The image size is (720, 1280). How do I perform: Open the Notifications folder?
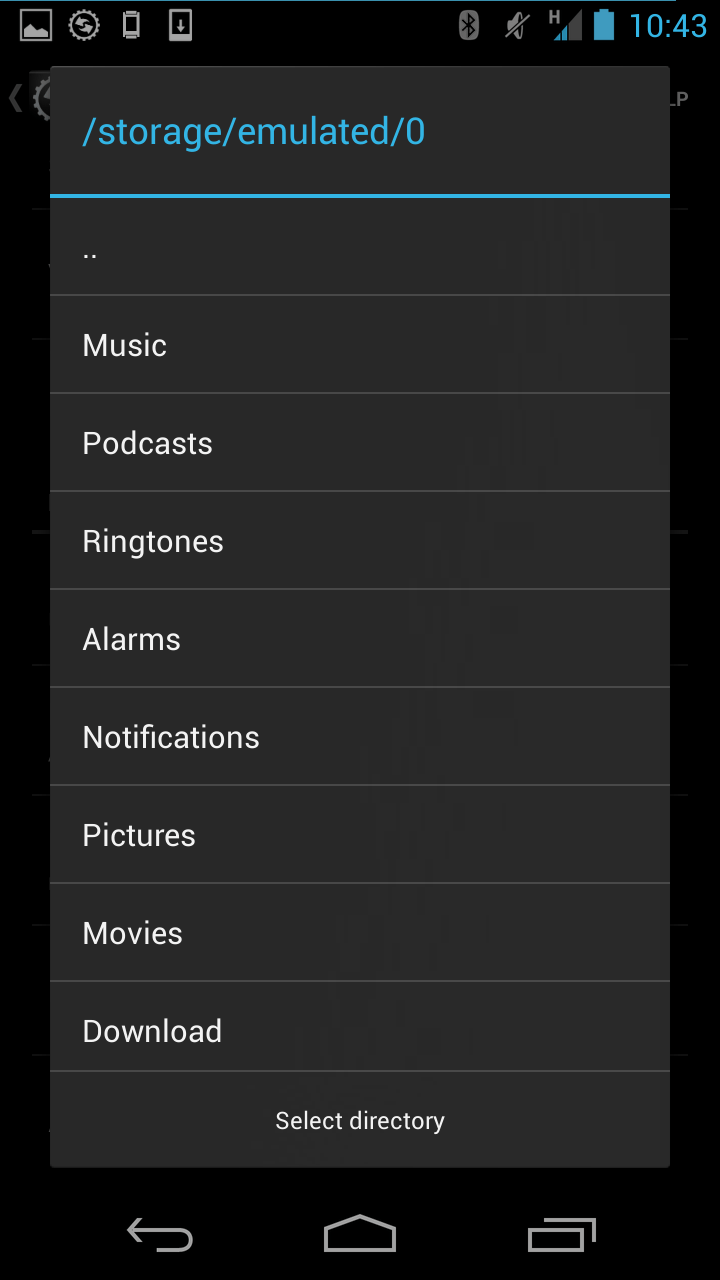pyautogui.click(x=360, y=737)
